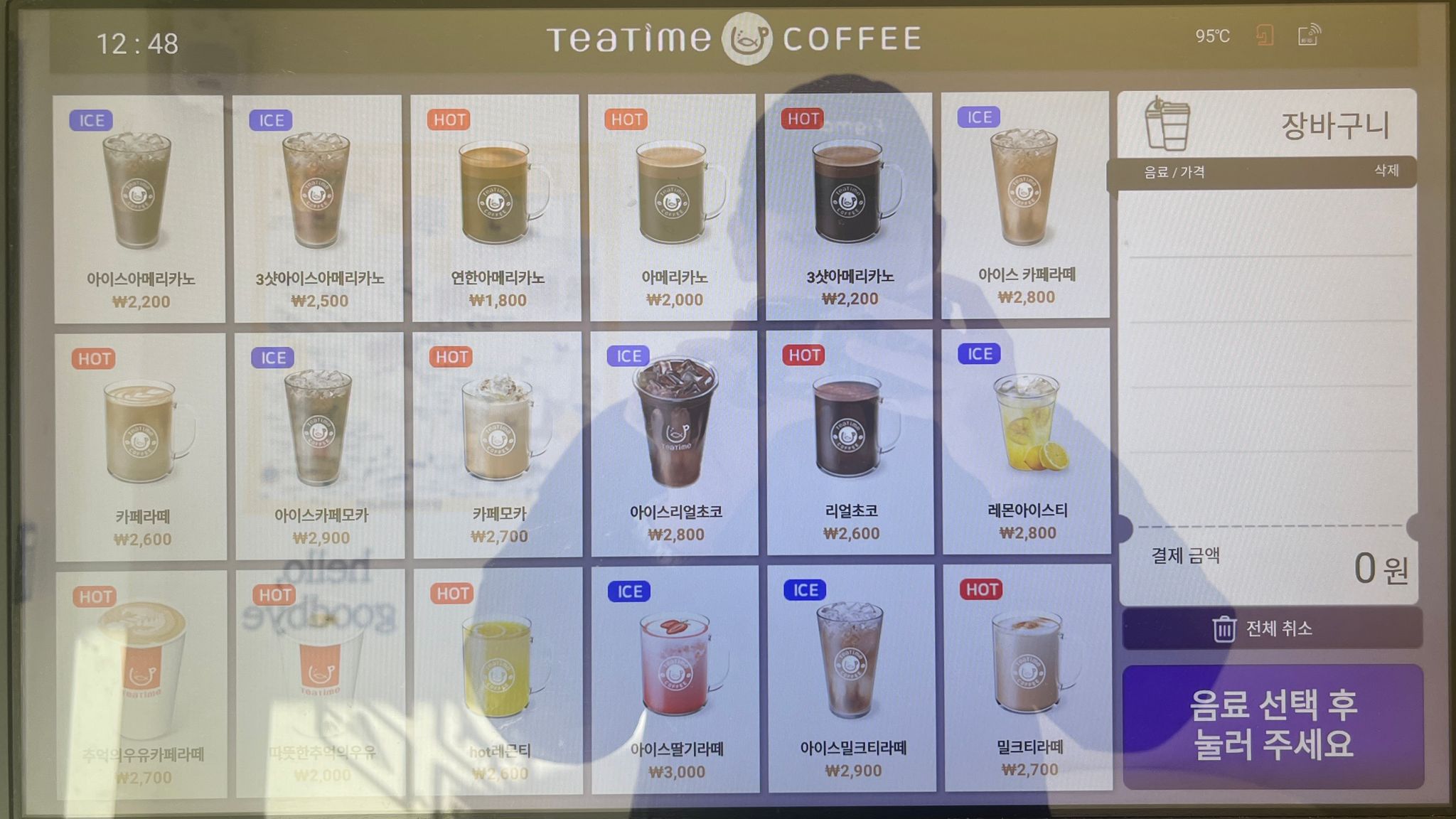Select 아이스리얼초코 for ₩2,800
The width and height of the screenshot is (1456, 819).
pos(675,443)
